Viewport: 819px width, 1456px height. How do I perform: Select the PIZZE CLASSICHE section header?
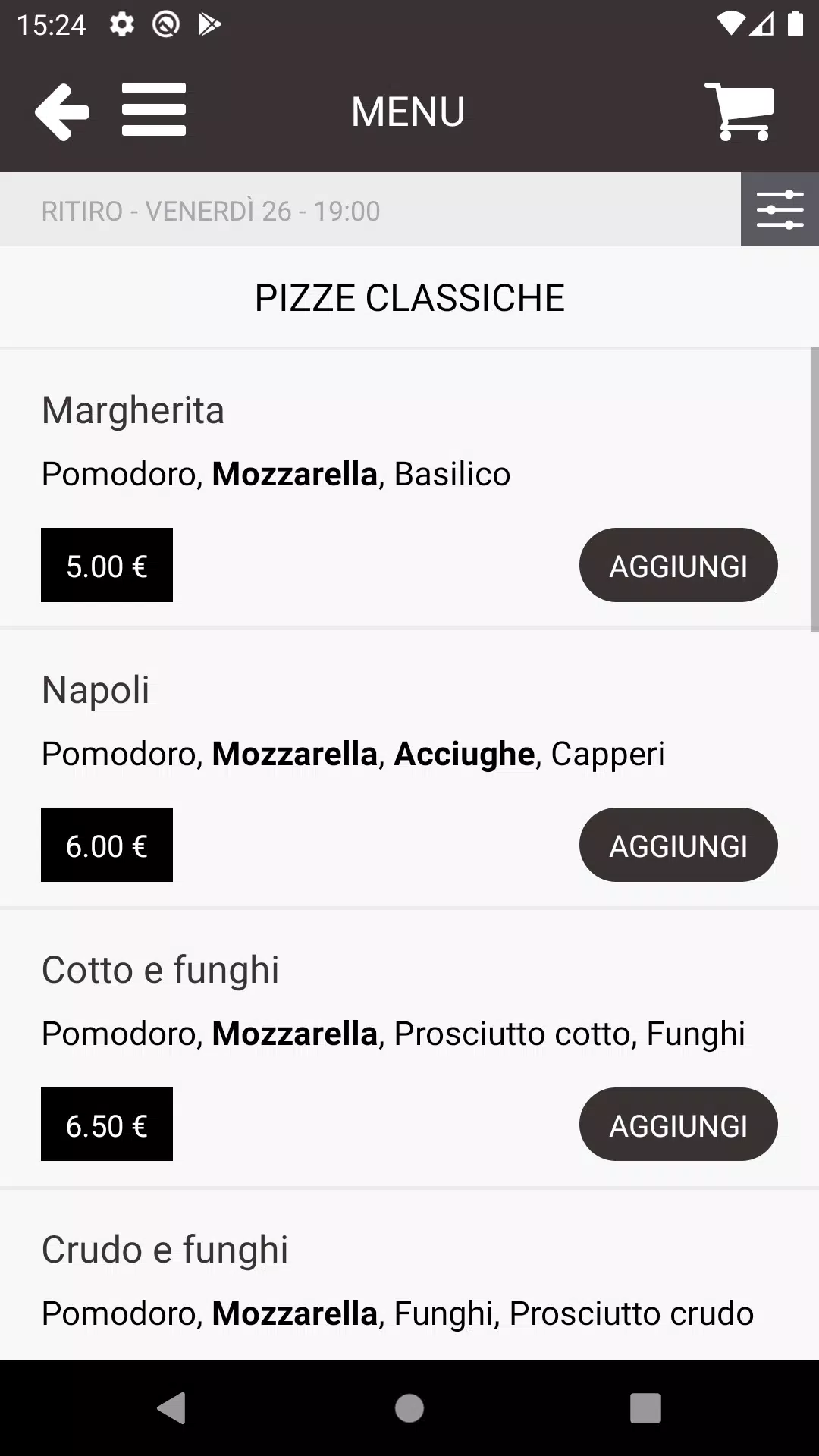pyautogui.click(x=409, y=297)
